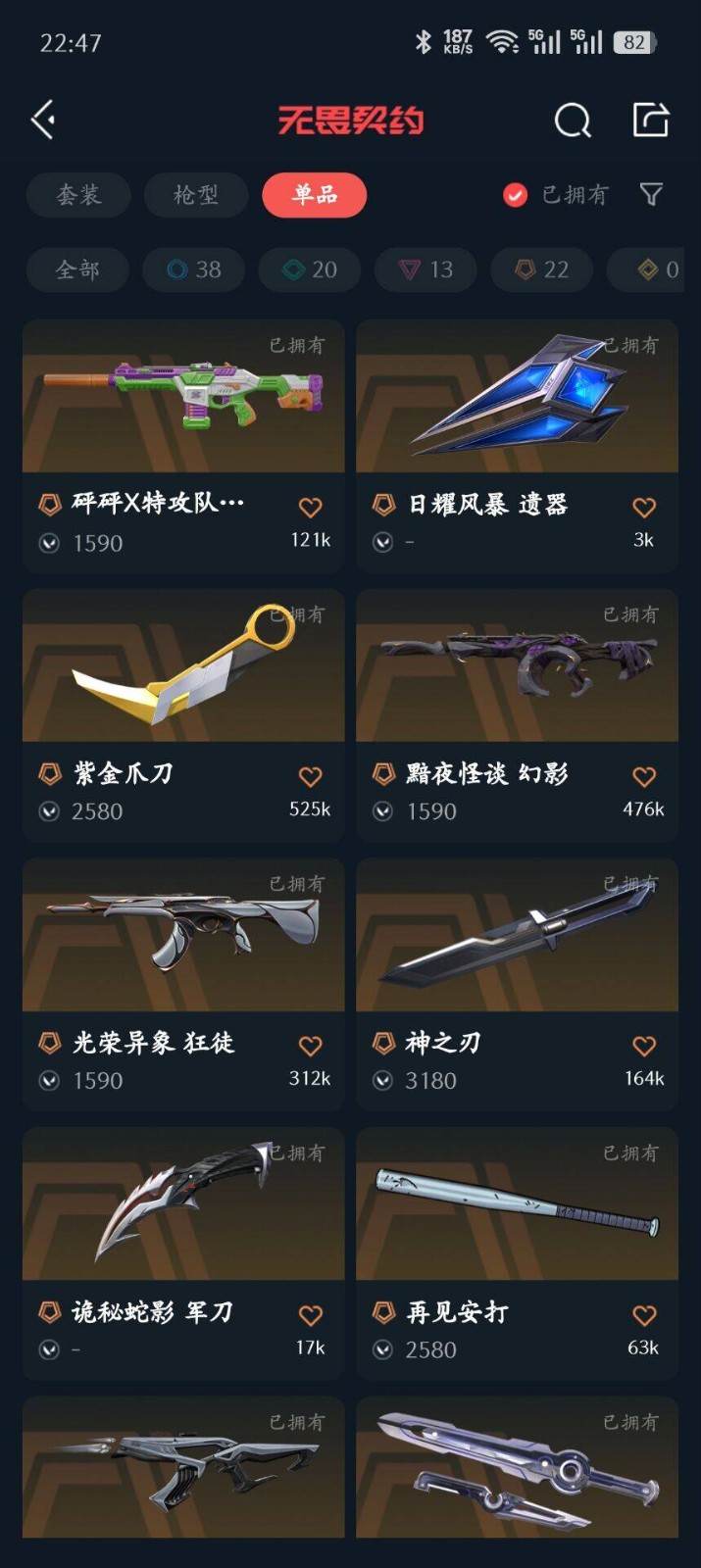Switch to the 枪型 tab
This screenshot has height=1568, width=701.
click(x=196, y=195)
